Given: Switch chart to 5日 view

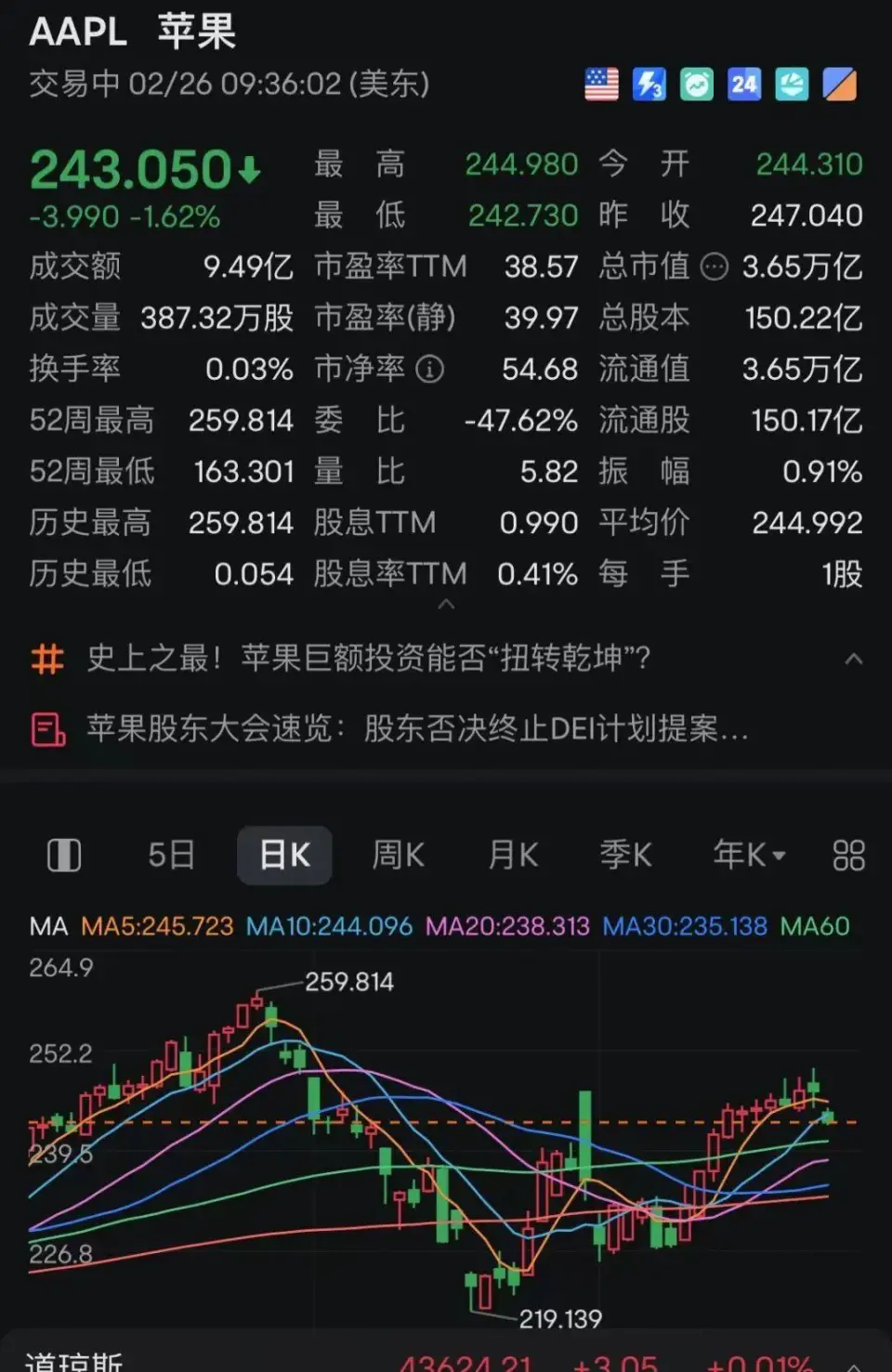Looking at the screenshot, I should (x=171, y=855).
